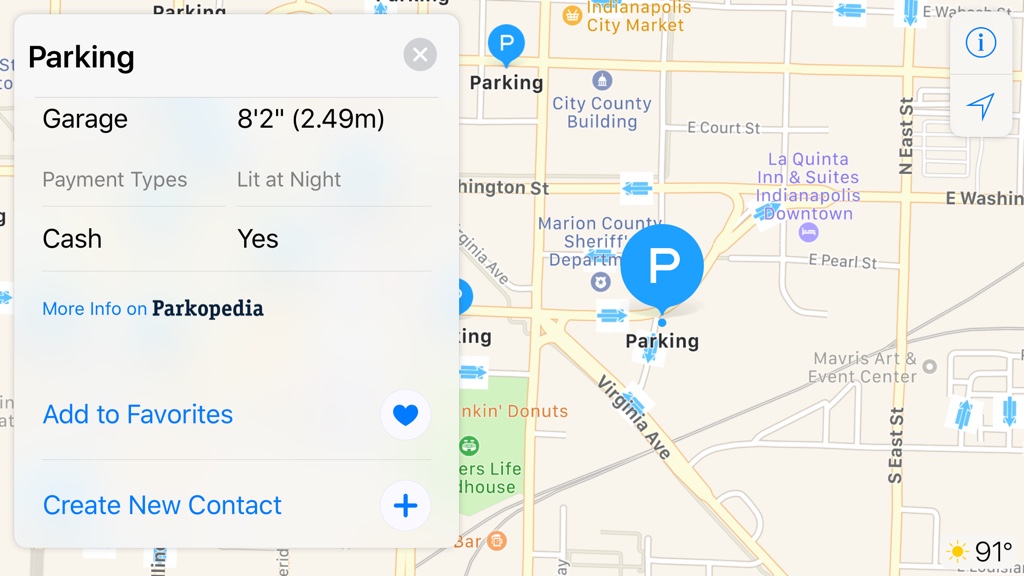This screenshot has height=576, width=1024.
Task: Open map settings info button
Action: pos(981,43)
